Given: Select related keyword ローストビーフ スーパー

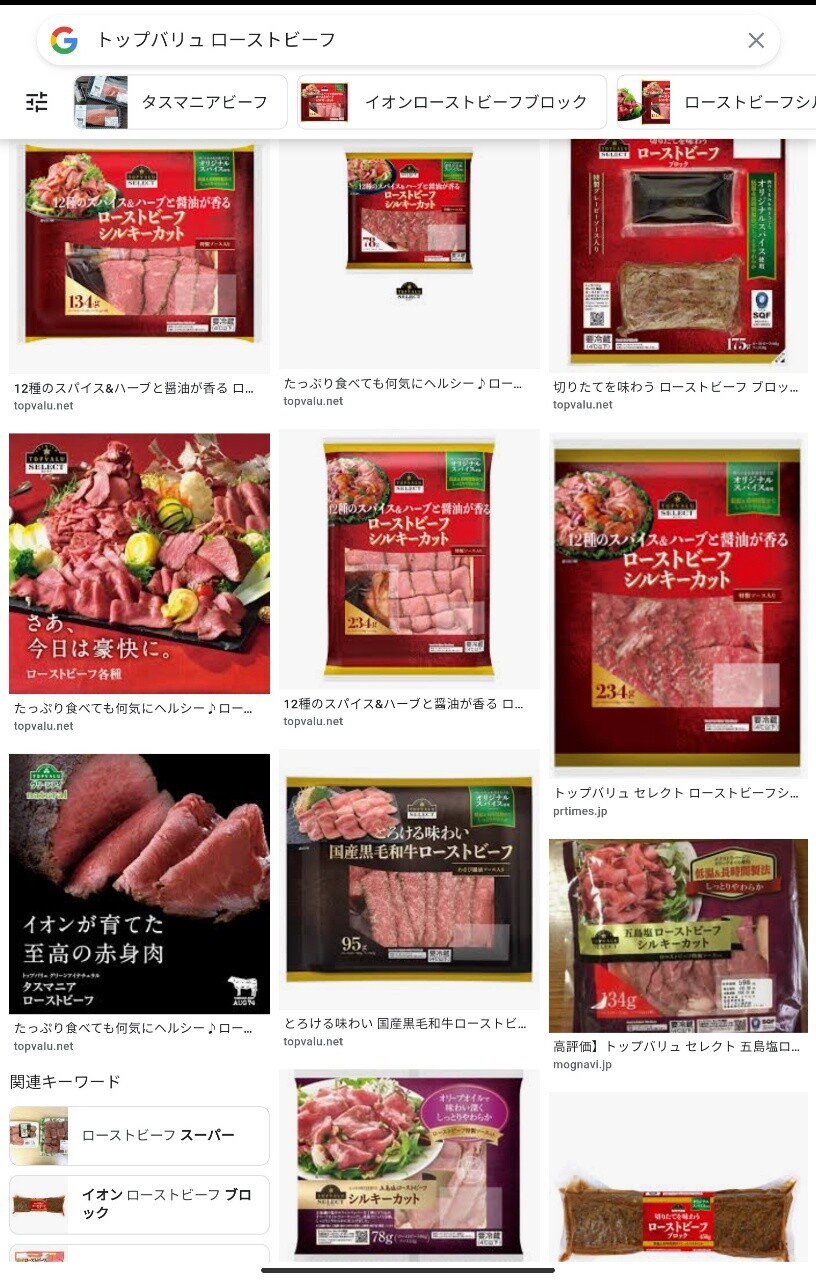Looking at the screenshot, I should [140, 1135].
